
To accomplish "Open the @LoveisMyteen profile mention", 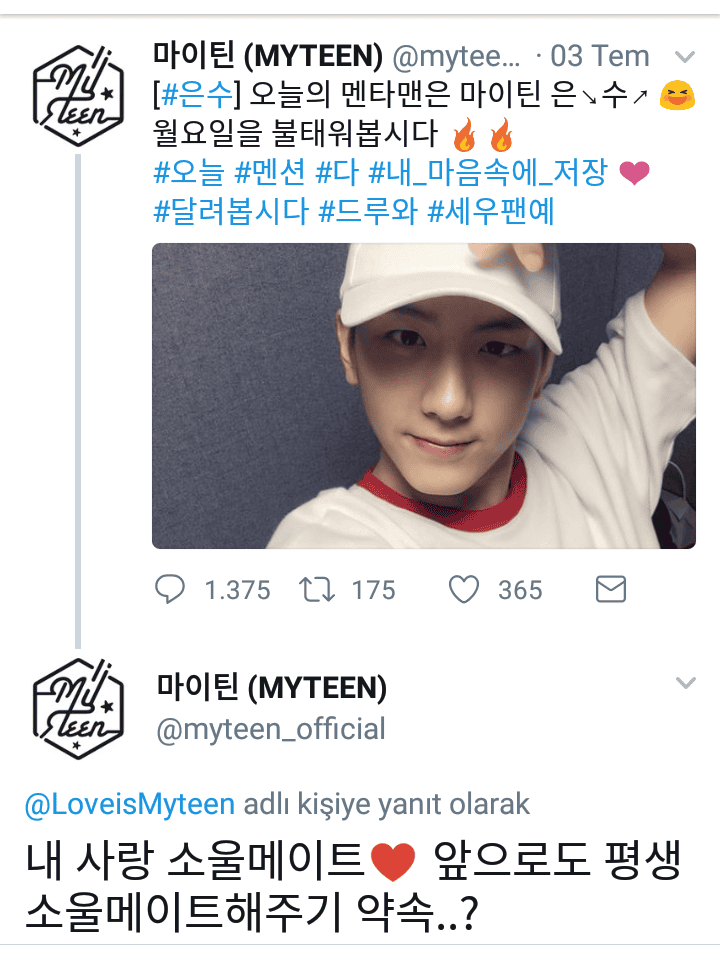I will [x=129, y=804].
